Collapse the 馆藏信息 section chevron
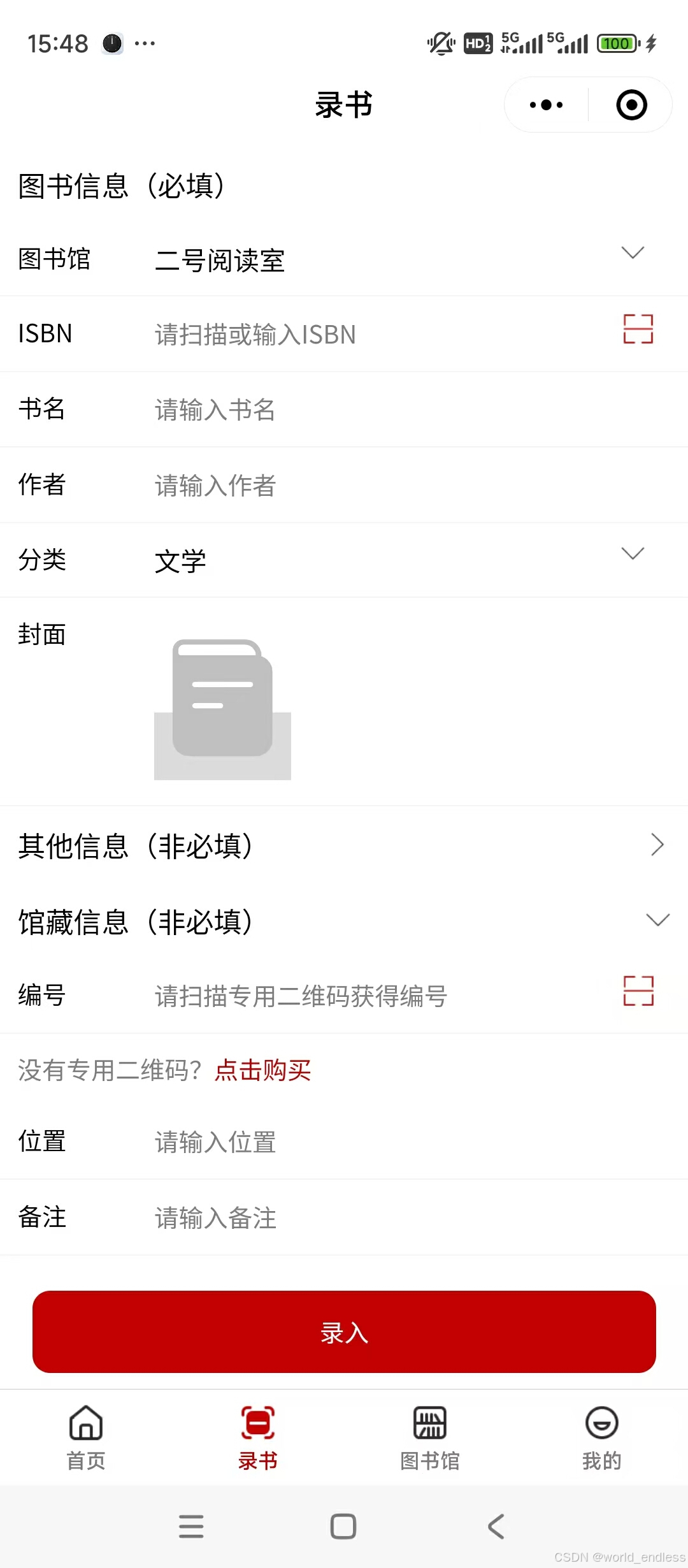Screen dimensions: 688x1568 point(659,919)
